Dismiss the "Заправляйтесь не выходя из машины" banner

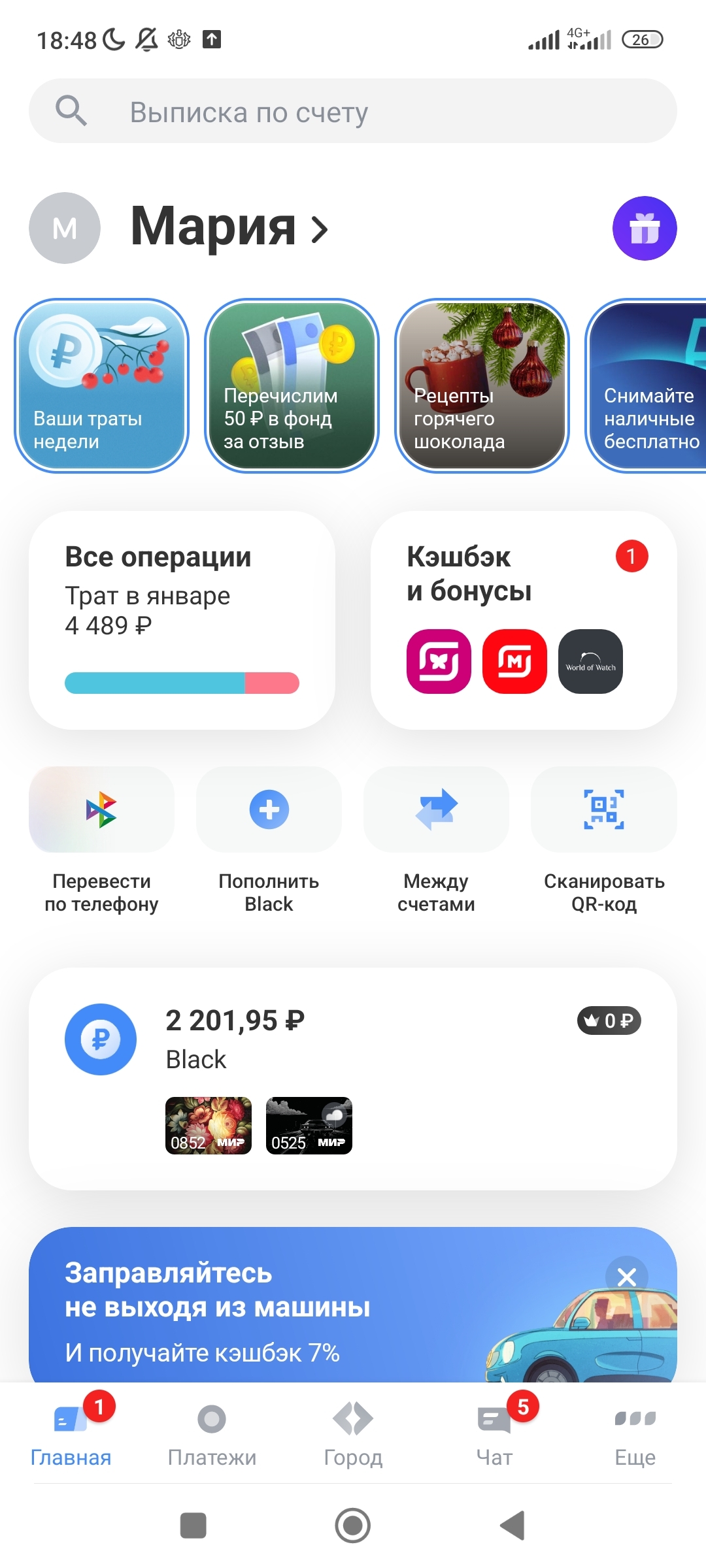coord(626,1277)
